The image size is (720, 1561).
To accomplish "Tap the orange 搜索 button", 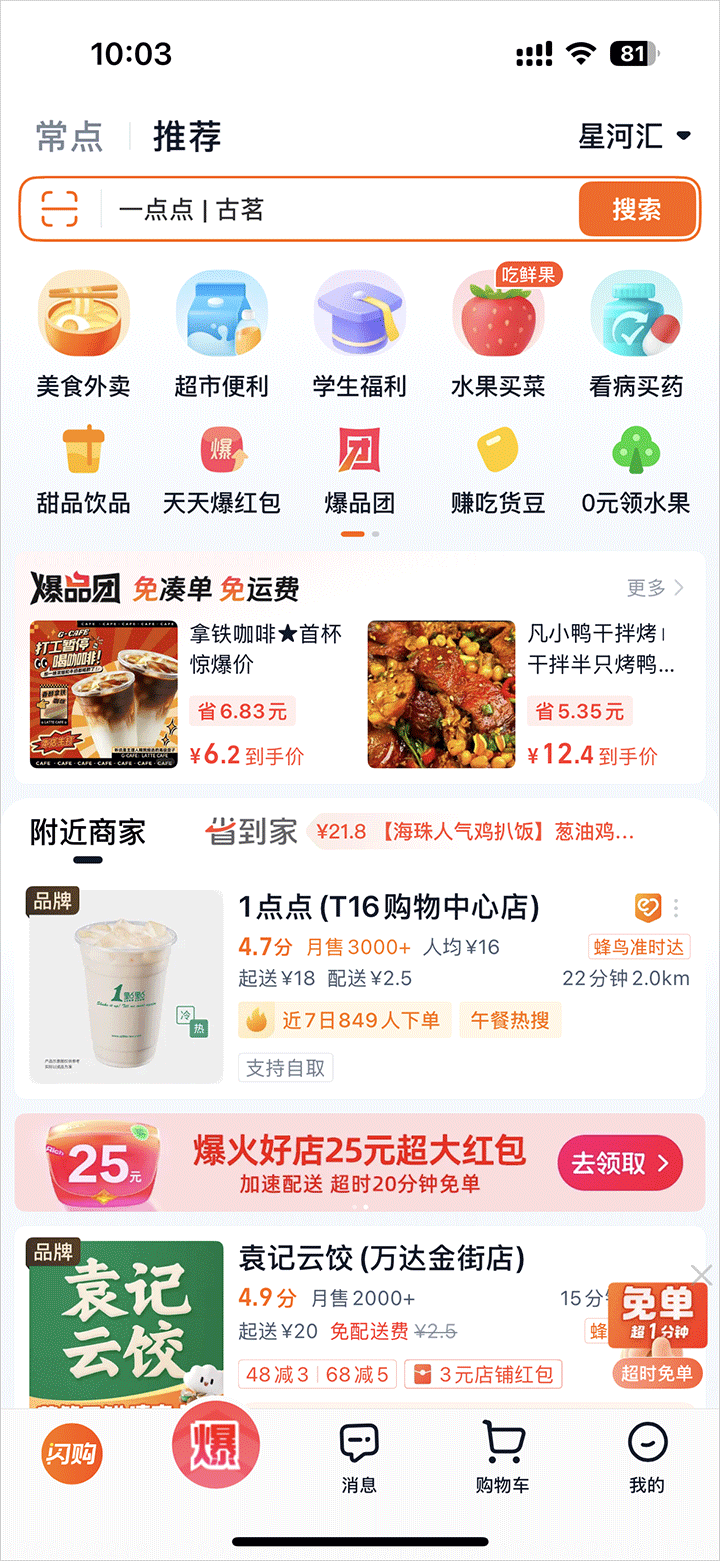I will coord(637,209).
